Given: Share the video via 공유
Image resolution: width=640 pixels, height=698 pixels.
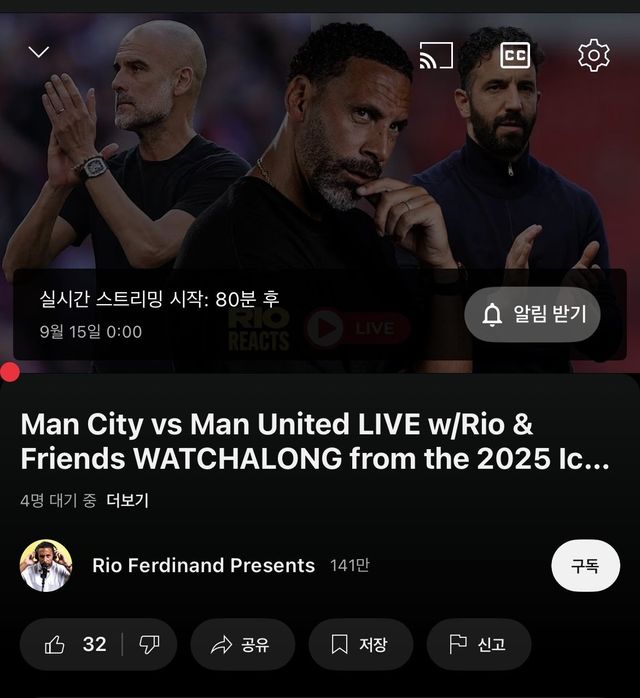Looking at the screenshot, I should click(x=242, y=645).
